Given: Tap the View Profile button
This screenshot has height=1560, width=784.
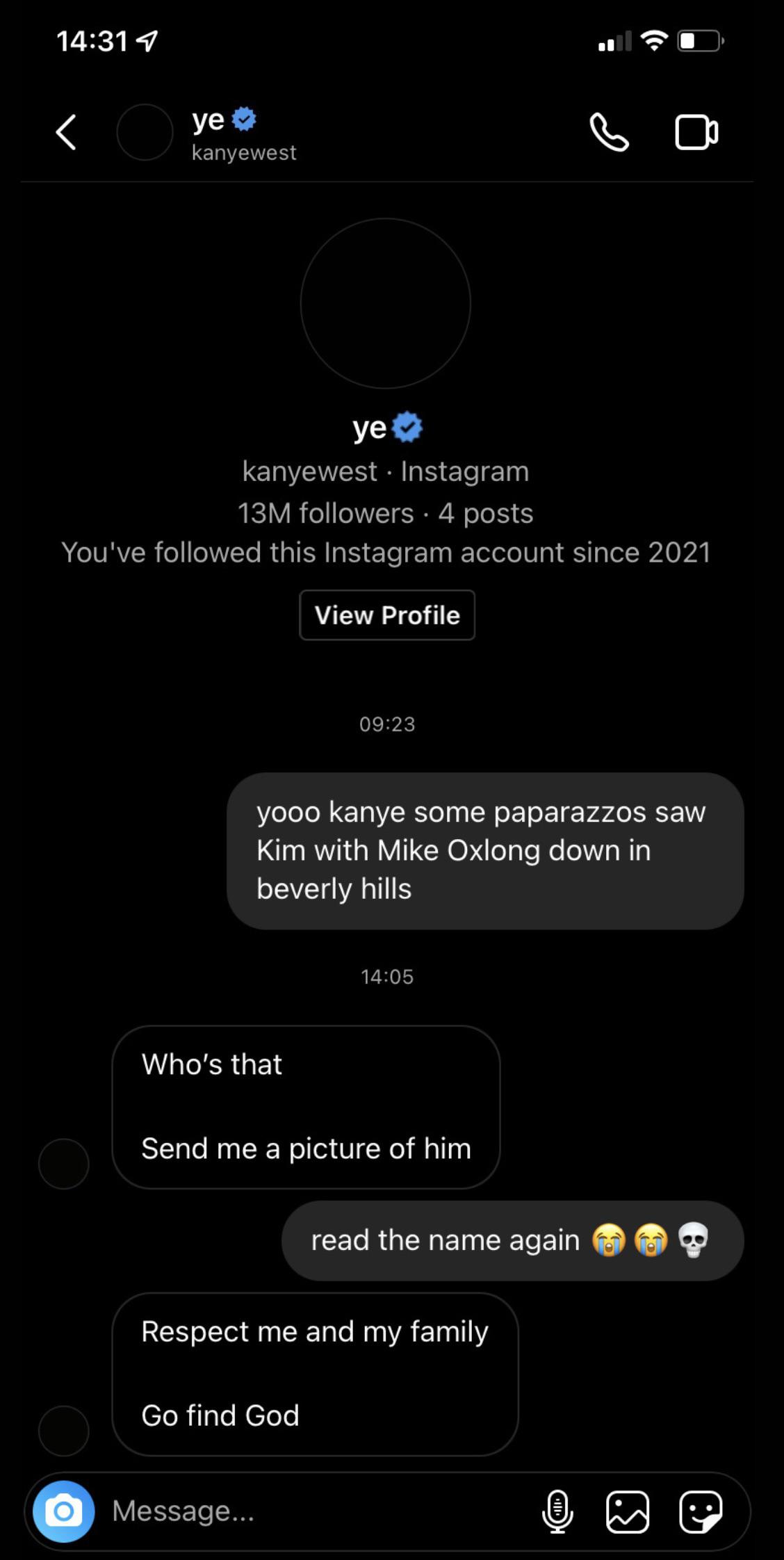Looking at the screenshot, I should point(387,615).
